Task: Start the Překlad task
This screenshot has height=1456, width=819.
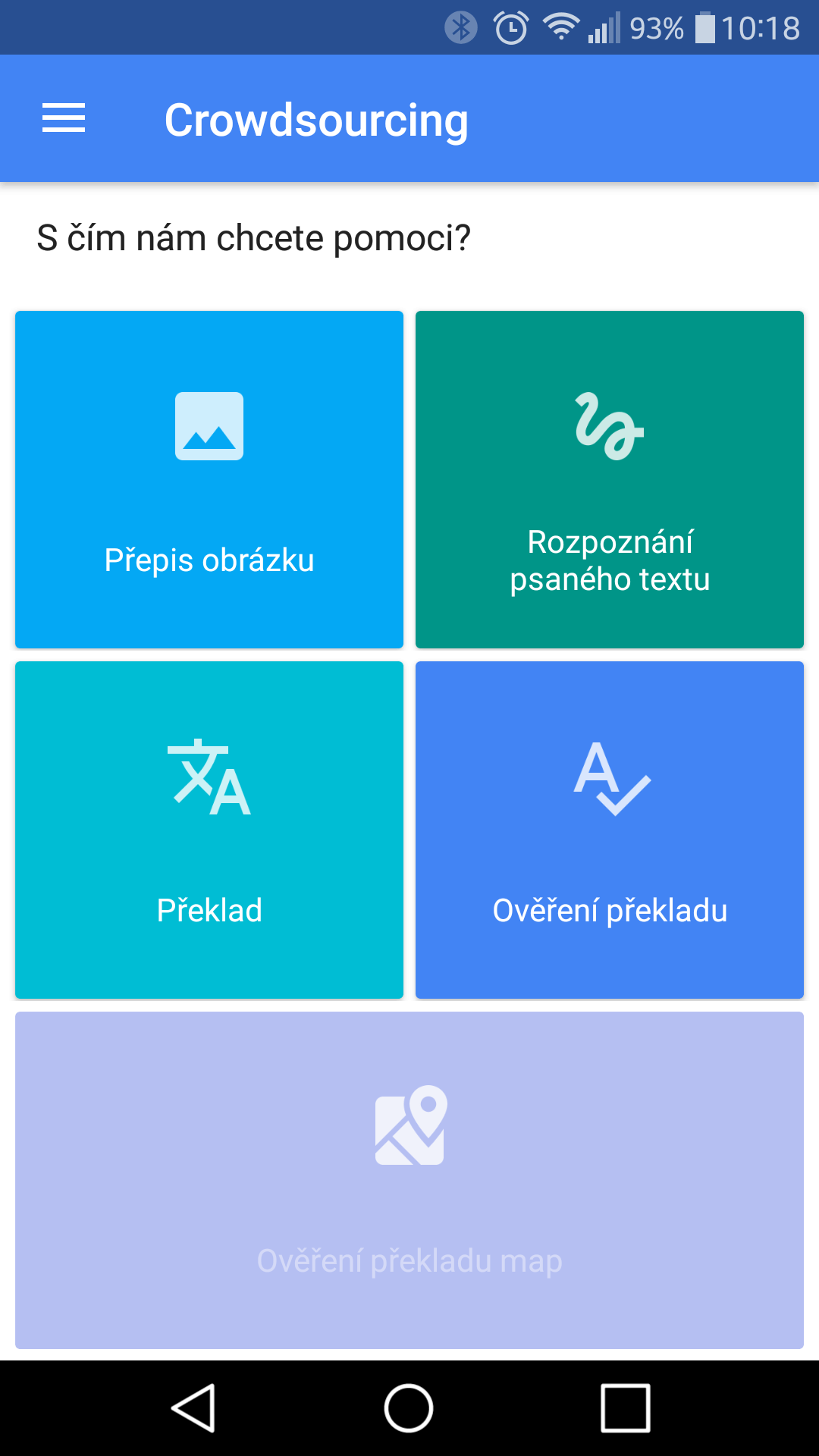Action: (x=209, y=830)
